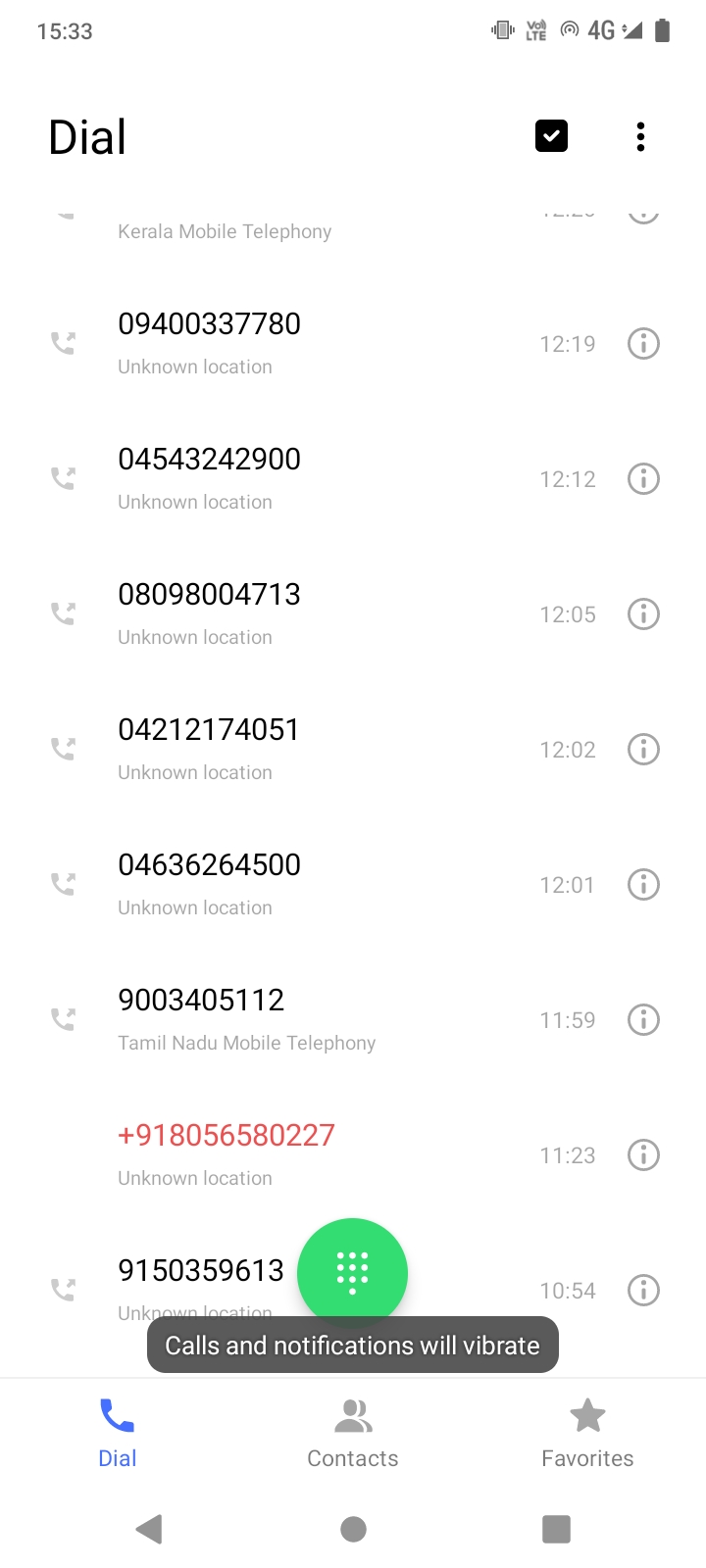706x1568 pixels.
Task: Go to the home screen
Action: 353,1529
